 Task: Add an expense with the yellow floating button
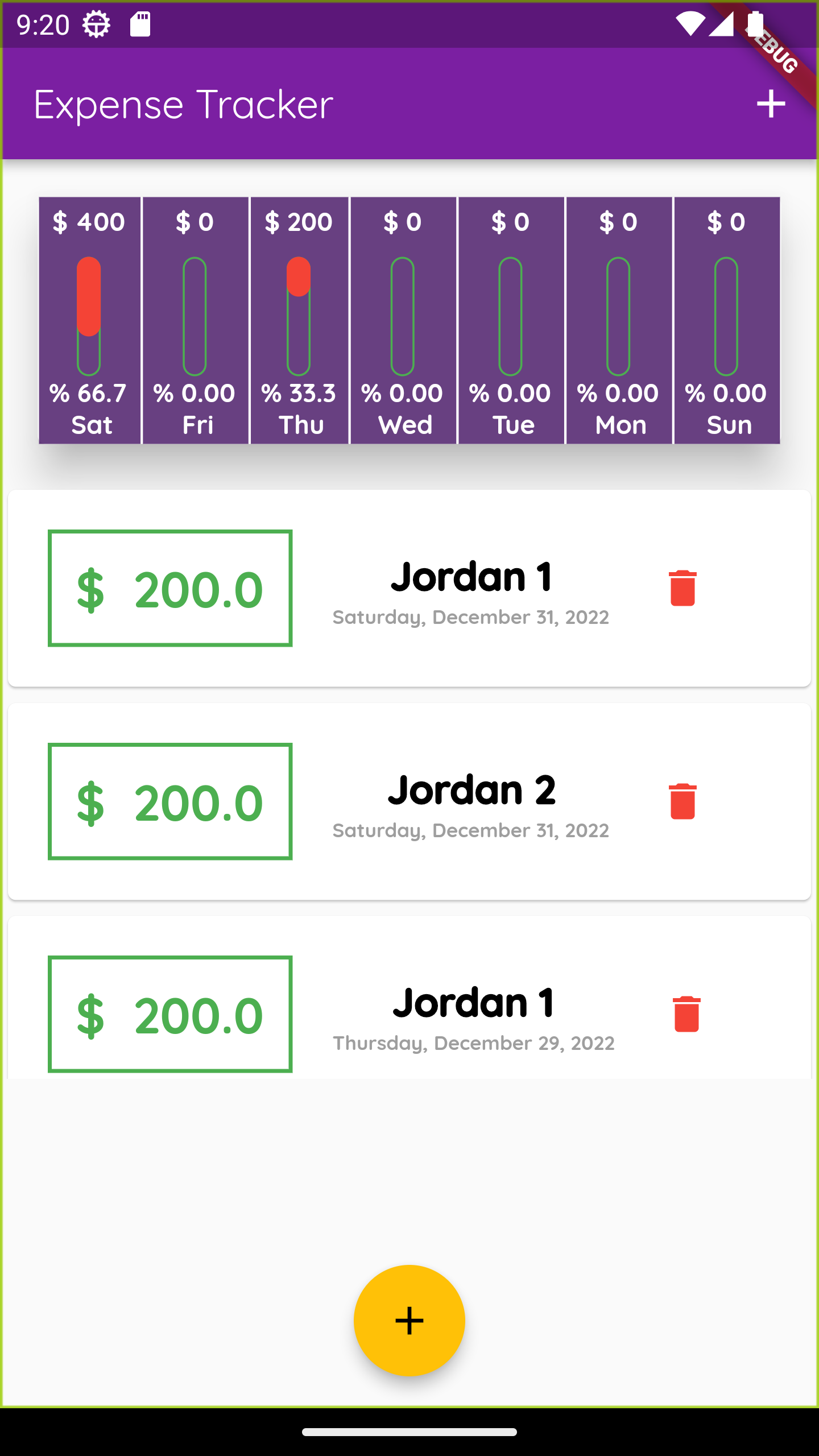point(409,1320)
